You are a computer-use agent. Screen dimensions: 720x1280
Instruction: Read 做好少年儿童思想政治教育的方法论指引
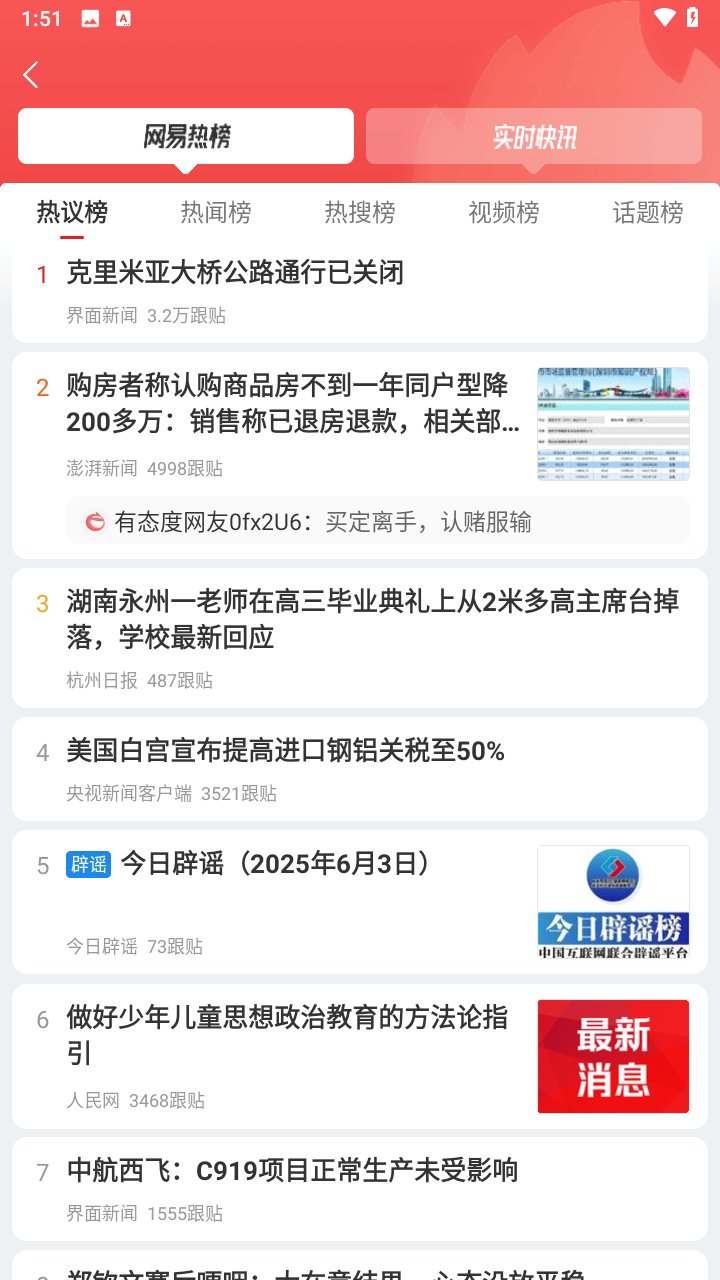point(287,1035)
